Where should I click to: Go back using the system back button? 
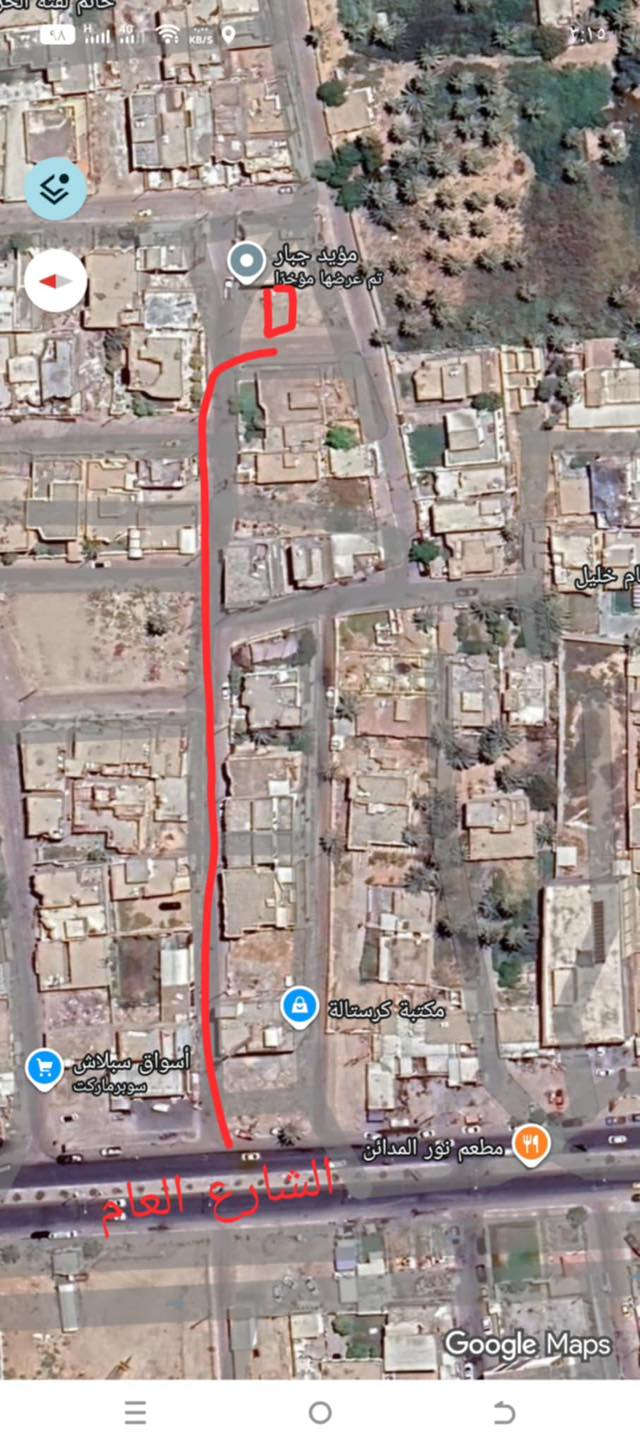(505, 1412)
